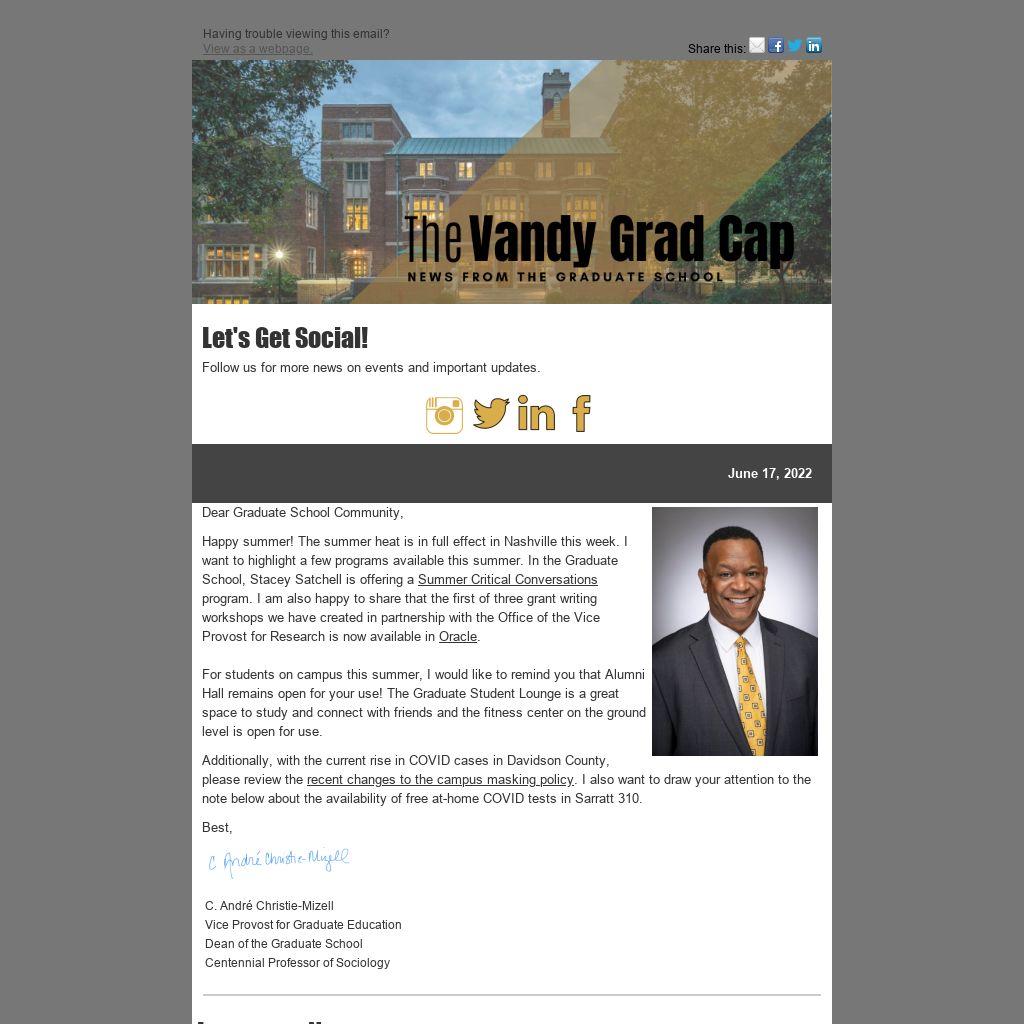Open the 'View as a webpage' link
The width and height of the screenshot is (1024, 1024).
257,49
